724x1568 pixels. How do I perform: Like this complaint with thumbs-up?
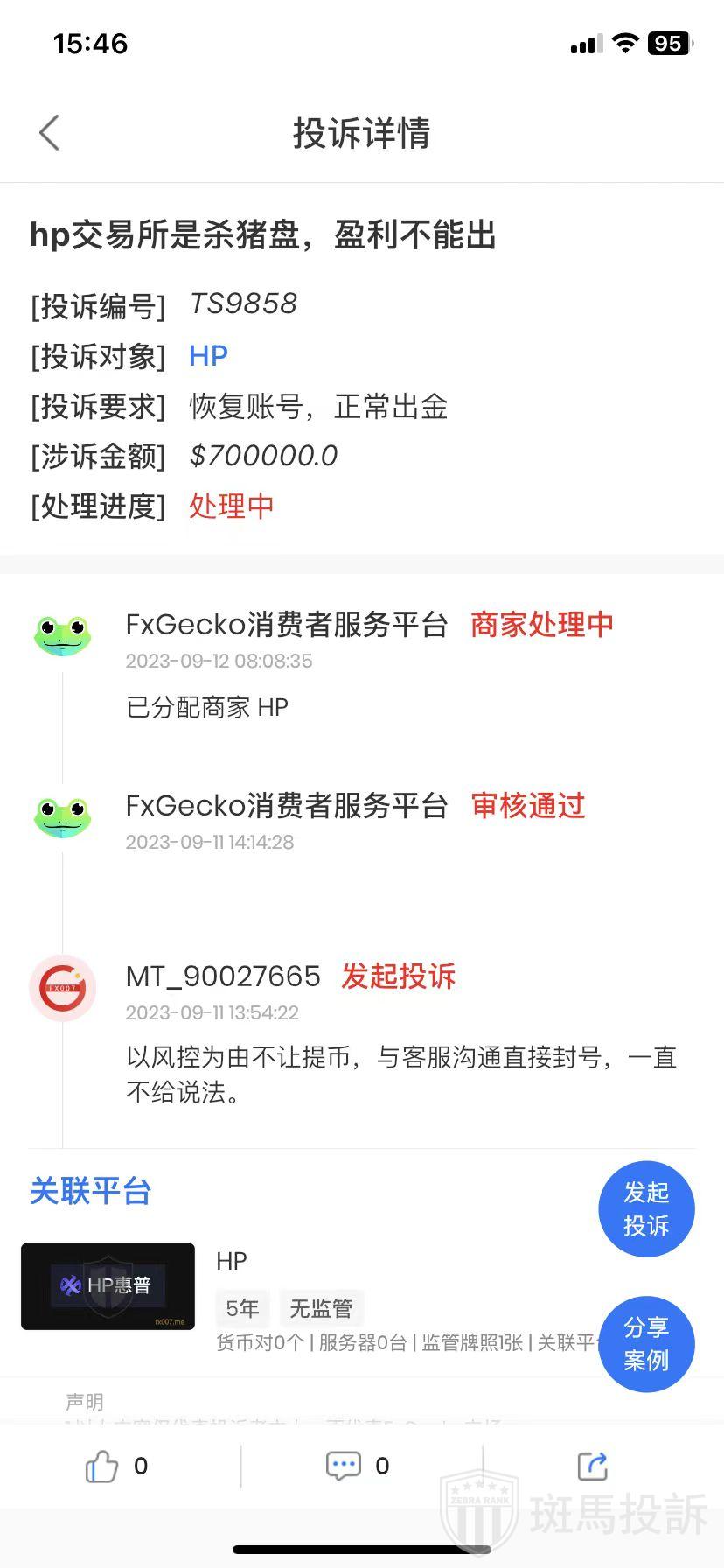click(102, 1466)
